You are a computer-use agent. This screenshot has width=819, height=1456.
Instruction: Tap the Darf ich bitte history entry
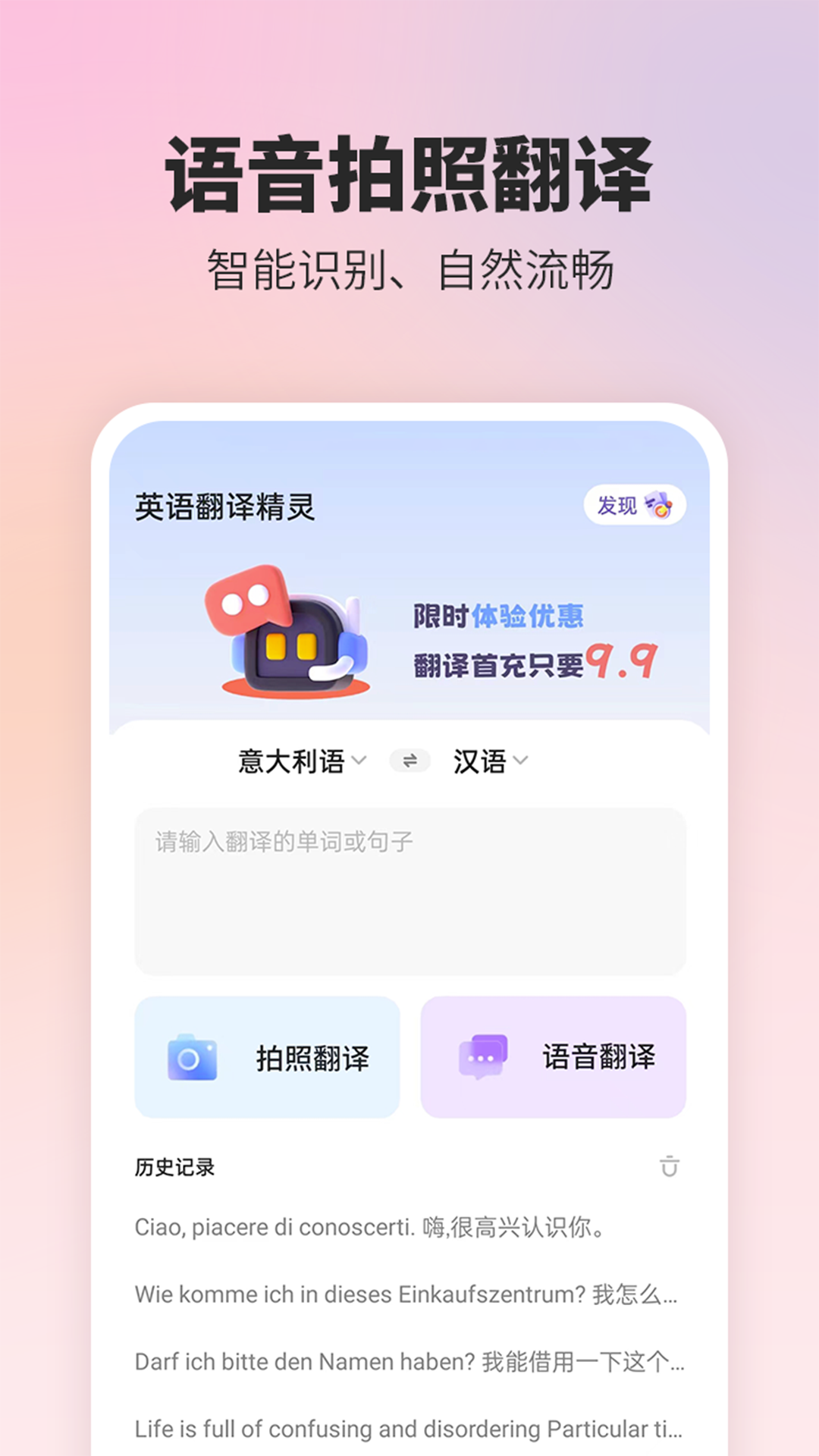409,1363
